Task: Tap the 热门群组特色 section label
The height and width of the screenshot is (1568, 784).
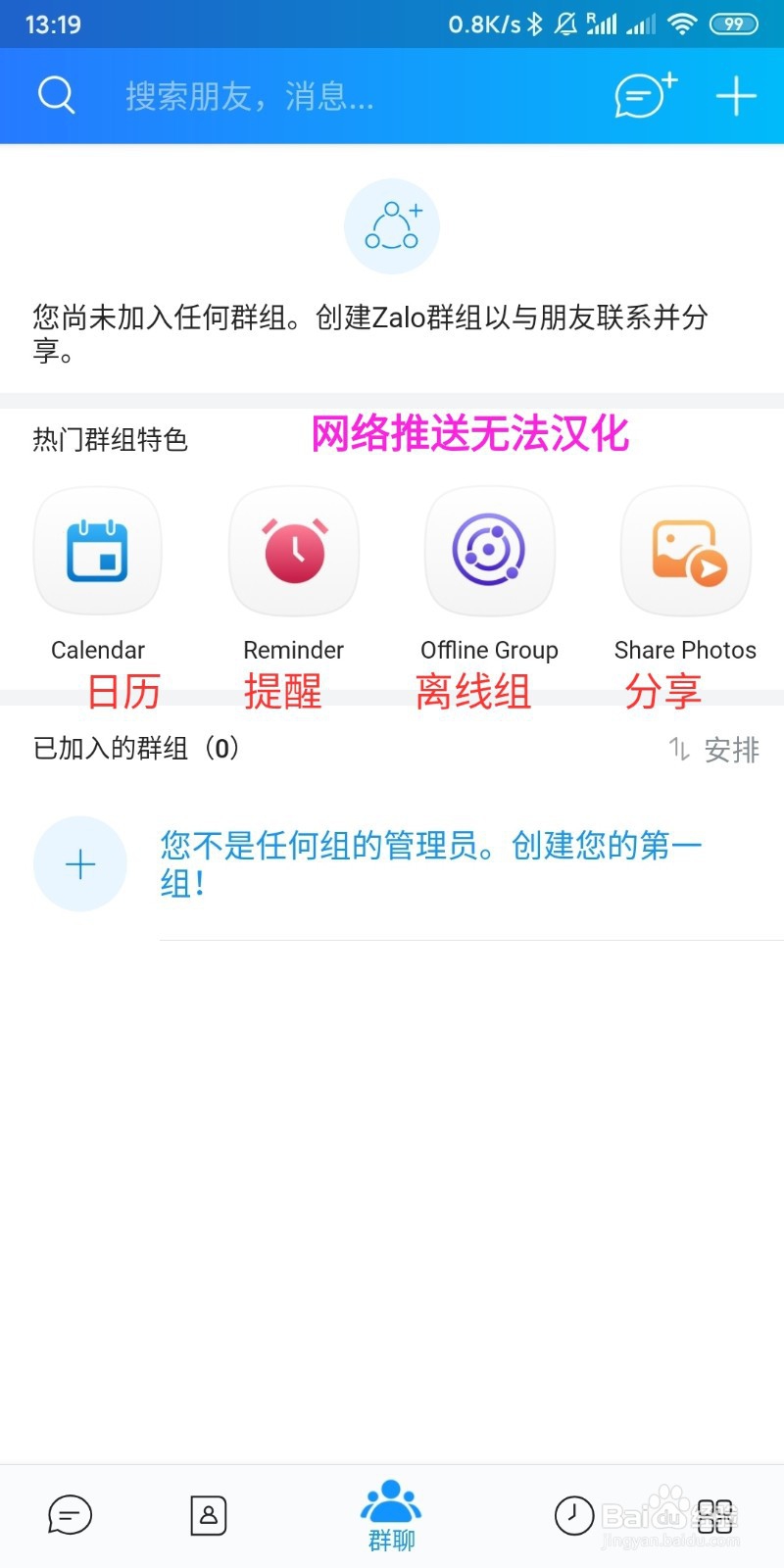Action: click(111, 440)
